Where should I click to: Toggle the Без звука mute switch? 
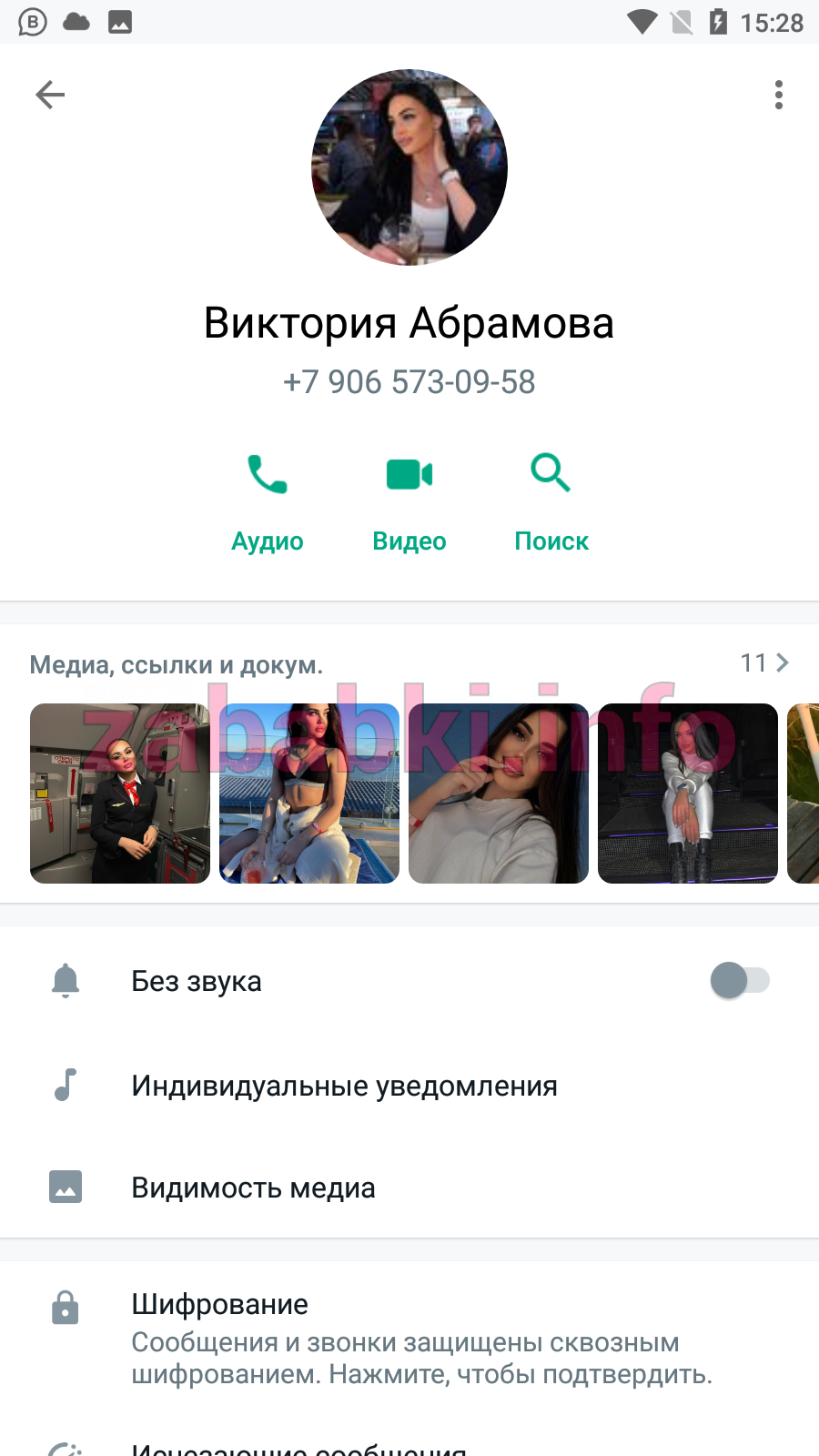click(740, 981)
